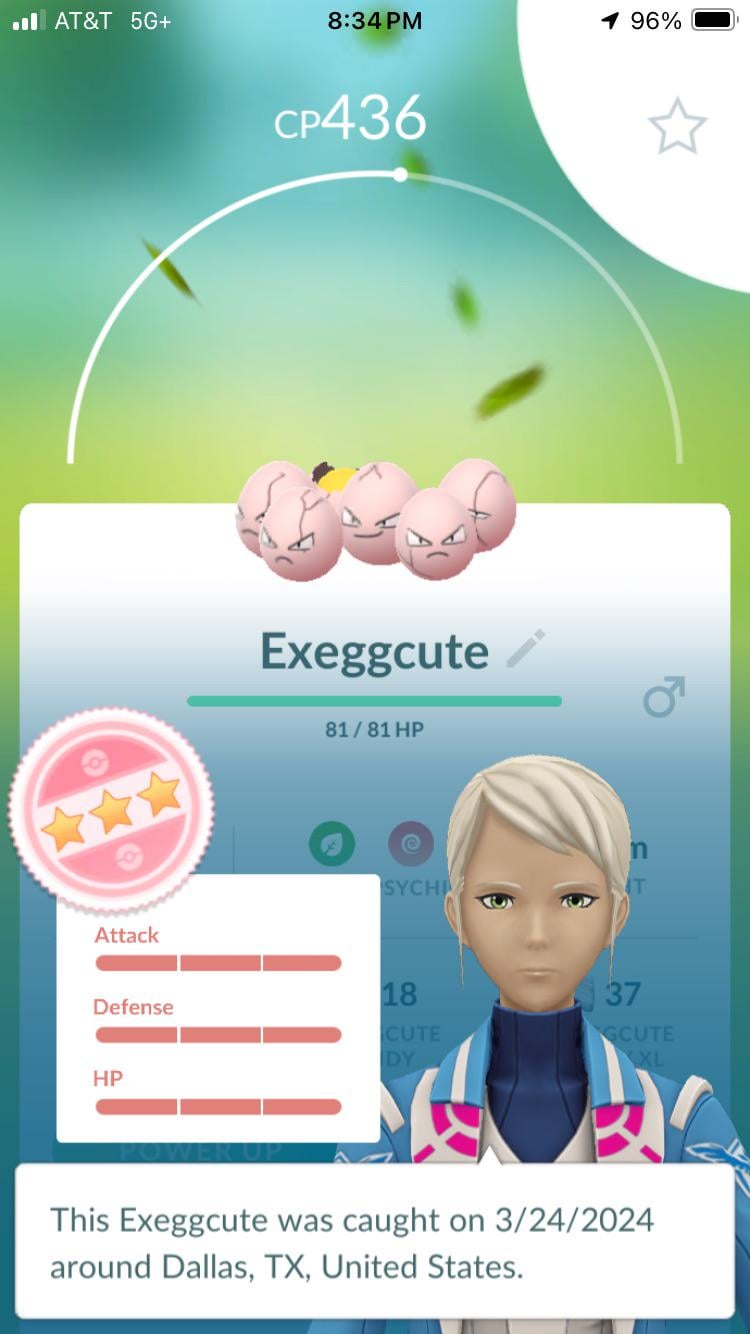
Task: Edit Exeggcute's nickname with the pencil icon
Action: (526, 649)
